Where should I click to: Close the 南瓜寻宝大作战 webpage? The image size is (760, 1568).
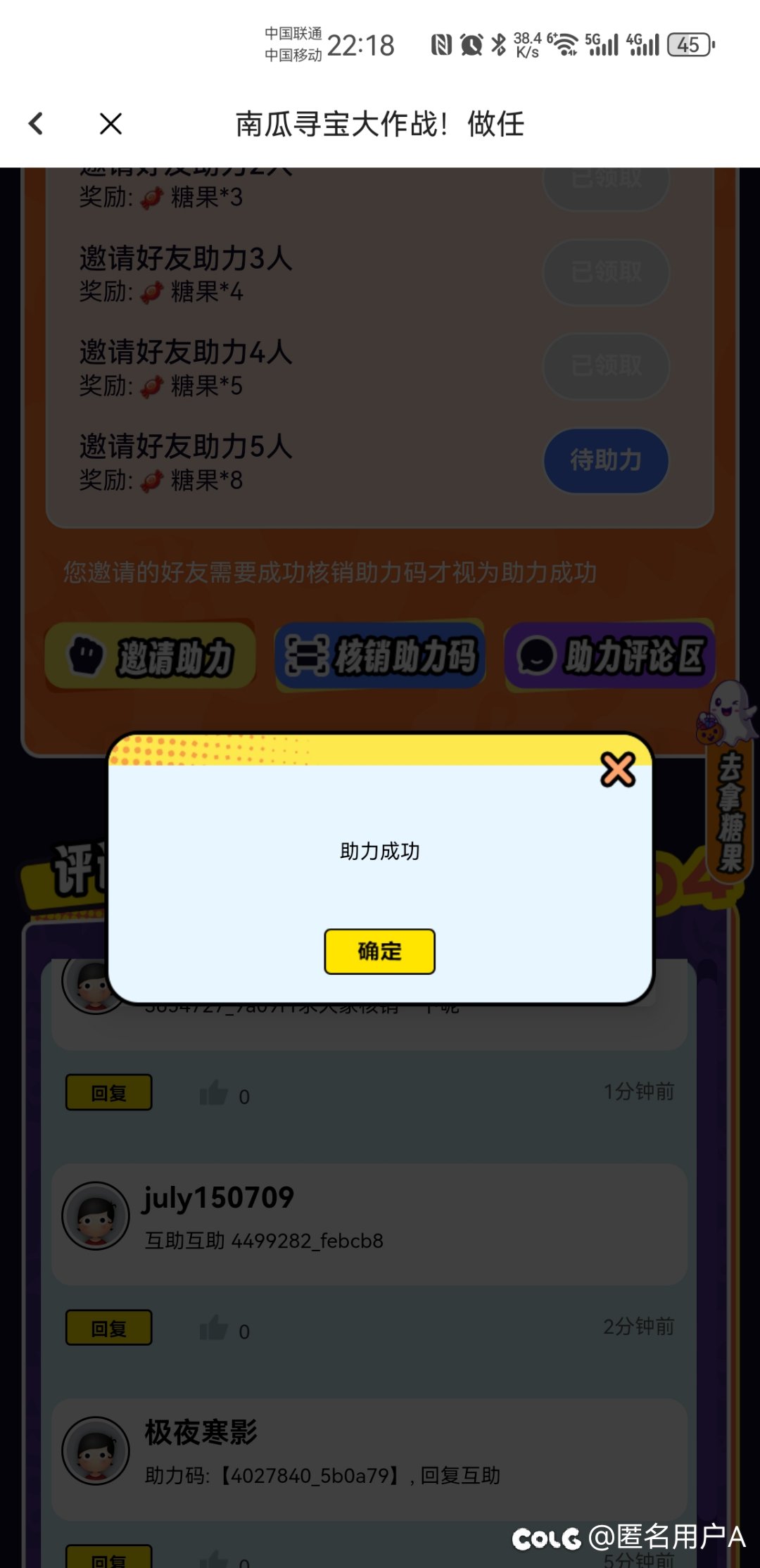(x=110, y=124)
